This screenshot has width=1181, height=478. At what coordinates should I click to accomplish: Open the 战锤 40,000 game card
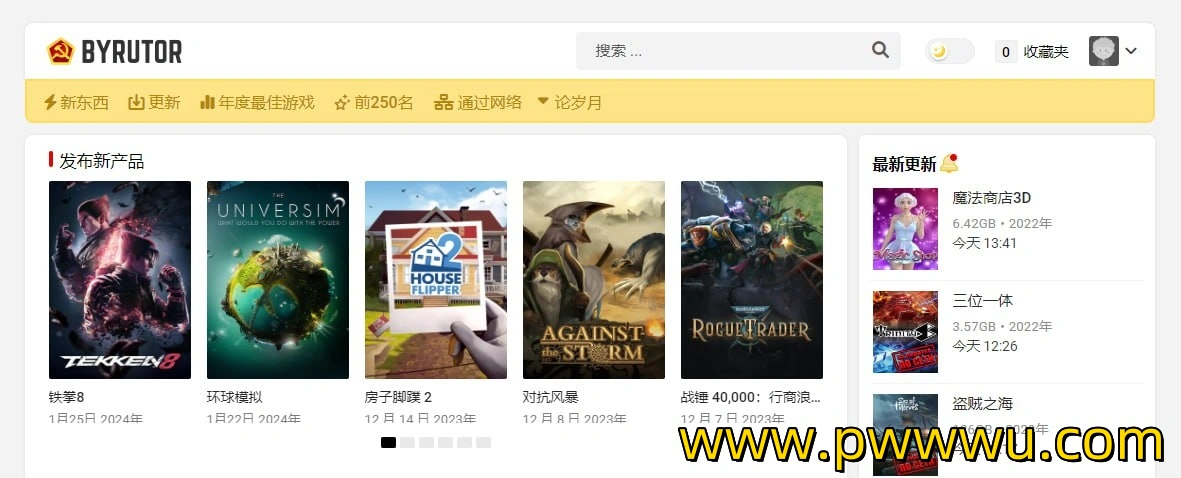752,280
